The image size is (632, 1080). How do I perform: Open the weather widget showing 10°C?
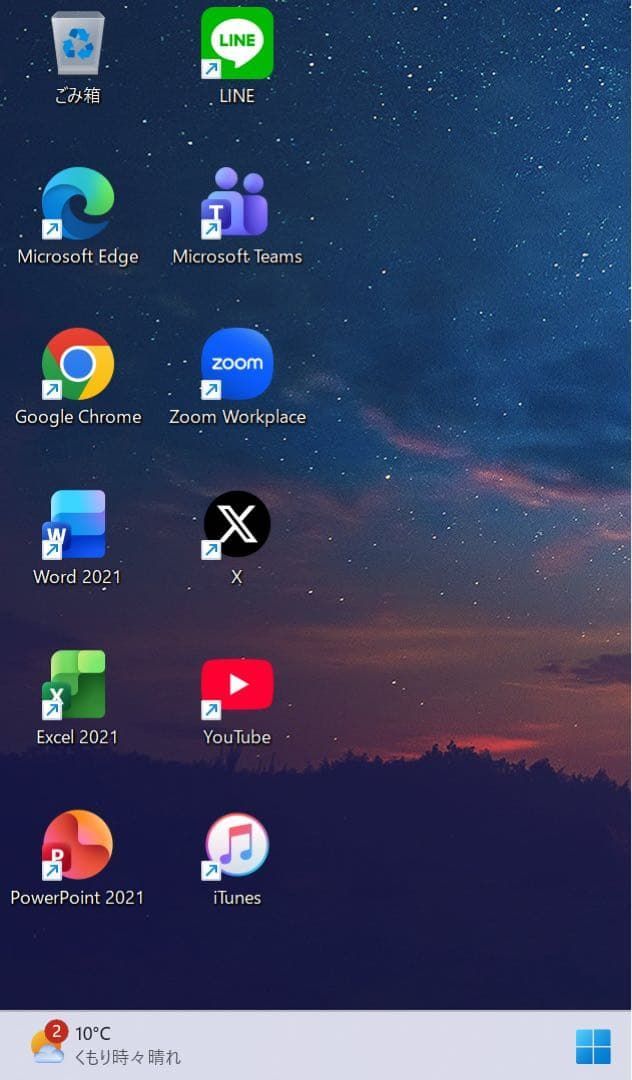pos(106,1045)
